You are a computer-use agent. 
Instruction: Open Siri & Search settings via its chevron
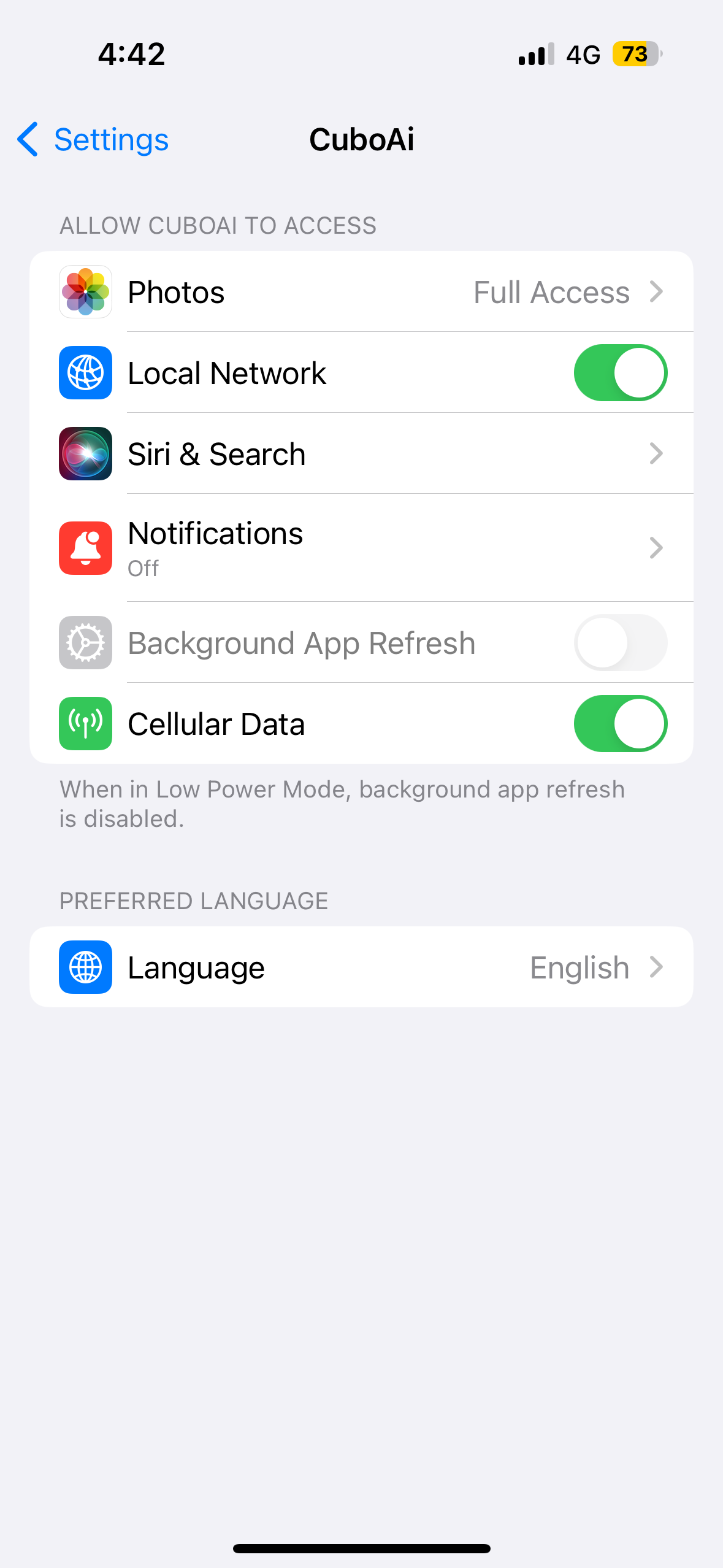pos(656,453)
